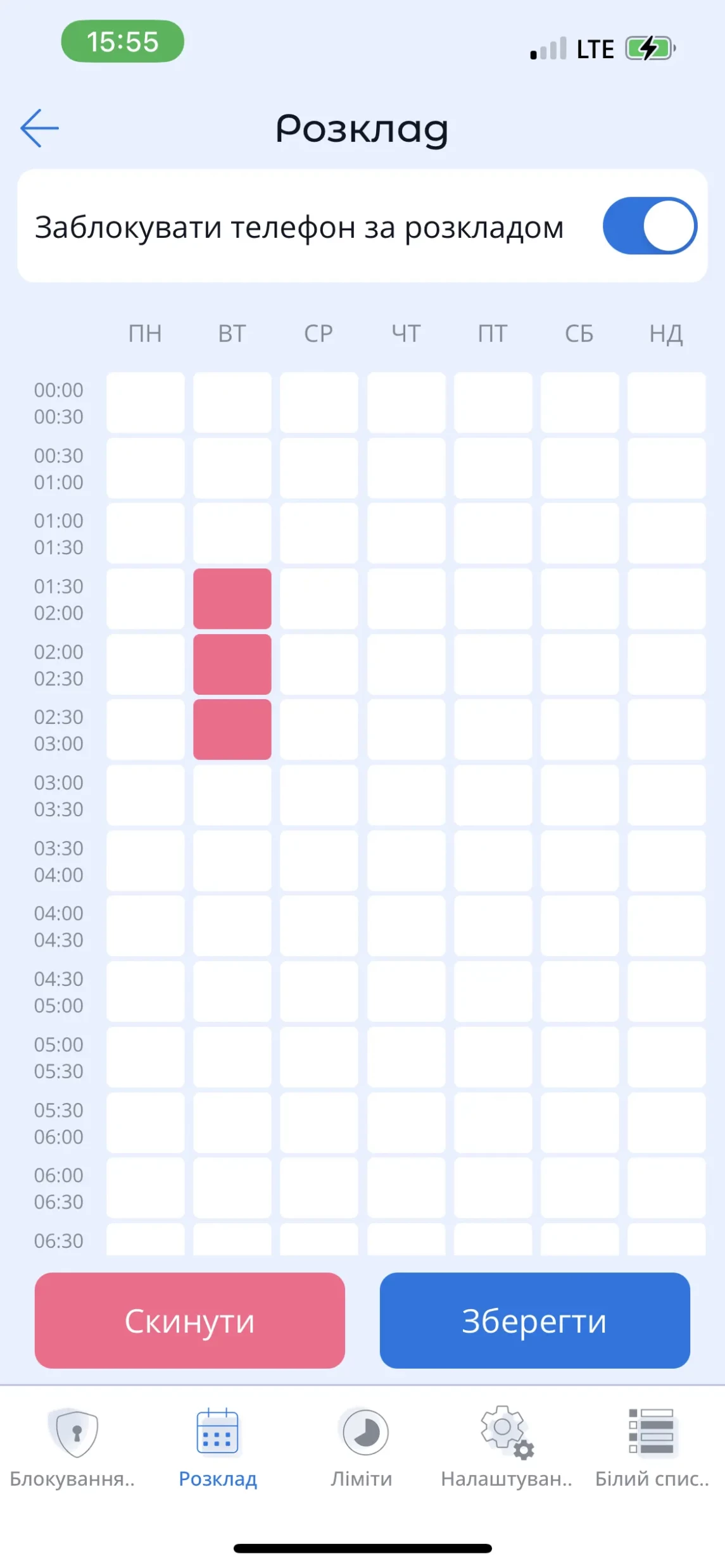The image size is (725, 1568).
Task: Save the schedule with 'Зберегти'
Action: pos(534,1320)
